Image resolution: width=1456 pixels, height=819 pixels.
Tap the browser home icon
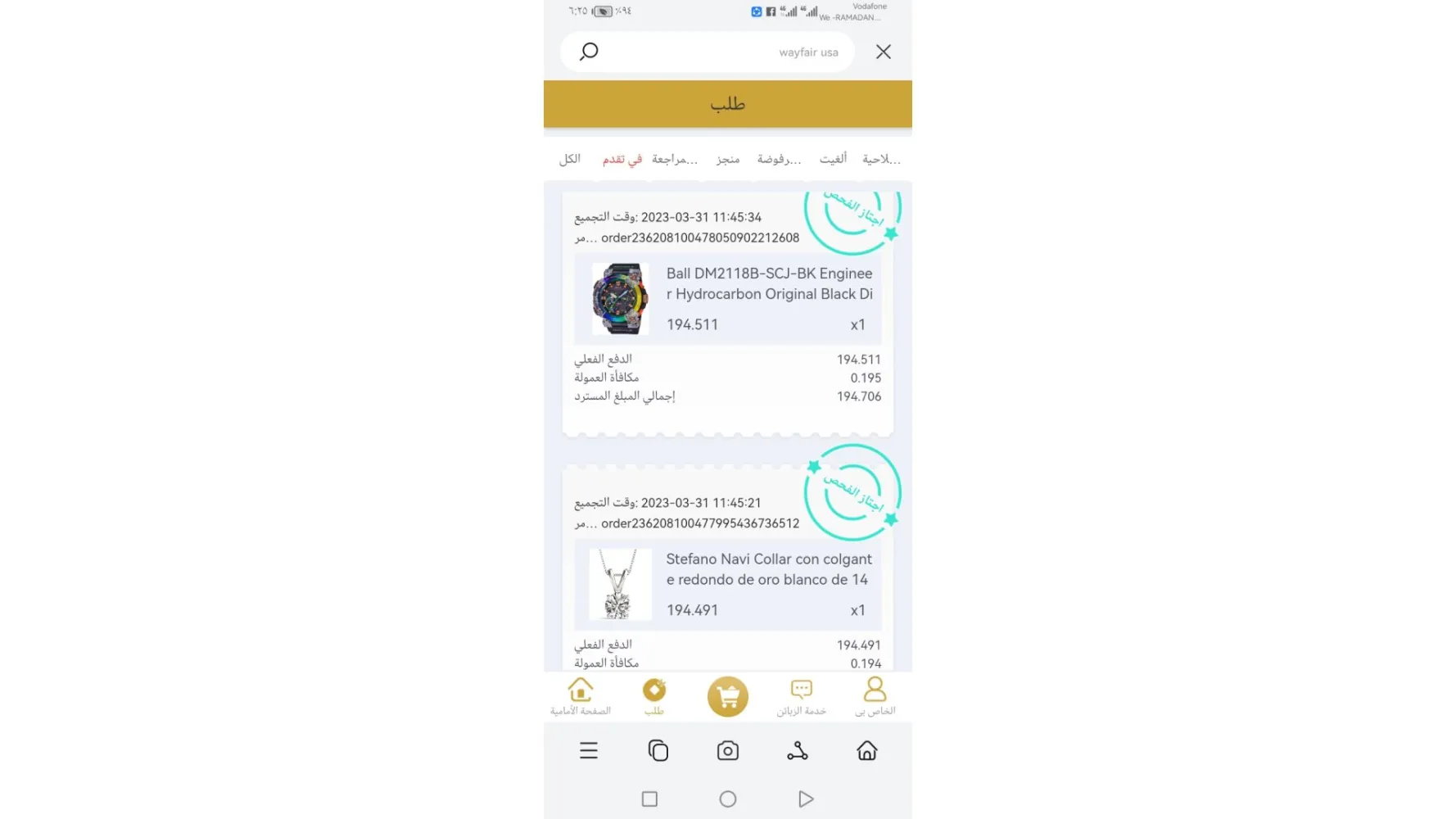866,750
